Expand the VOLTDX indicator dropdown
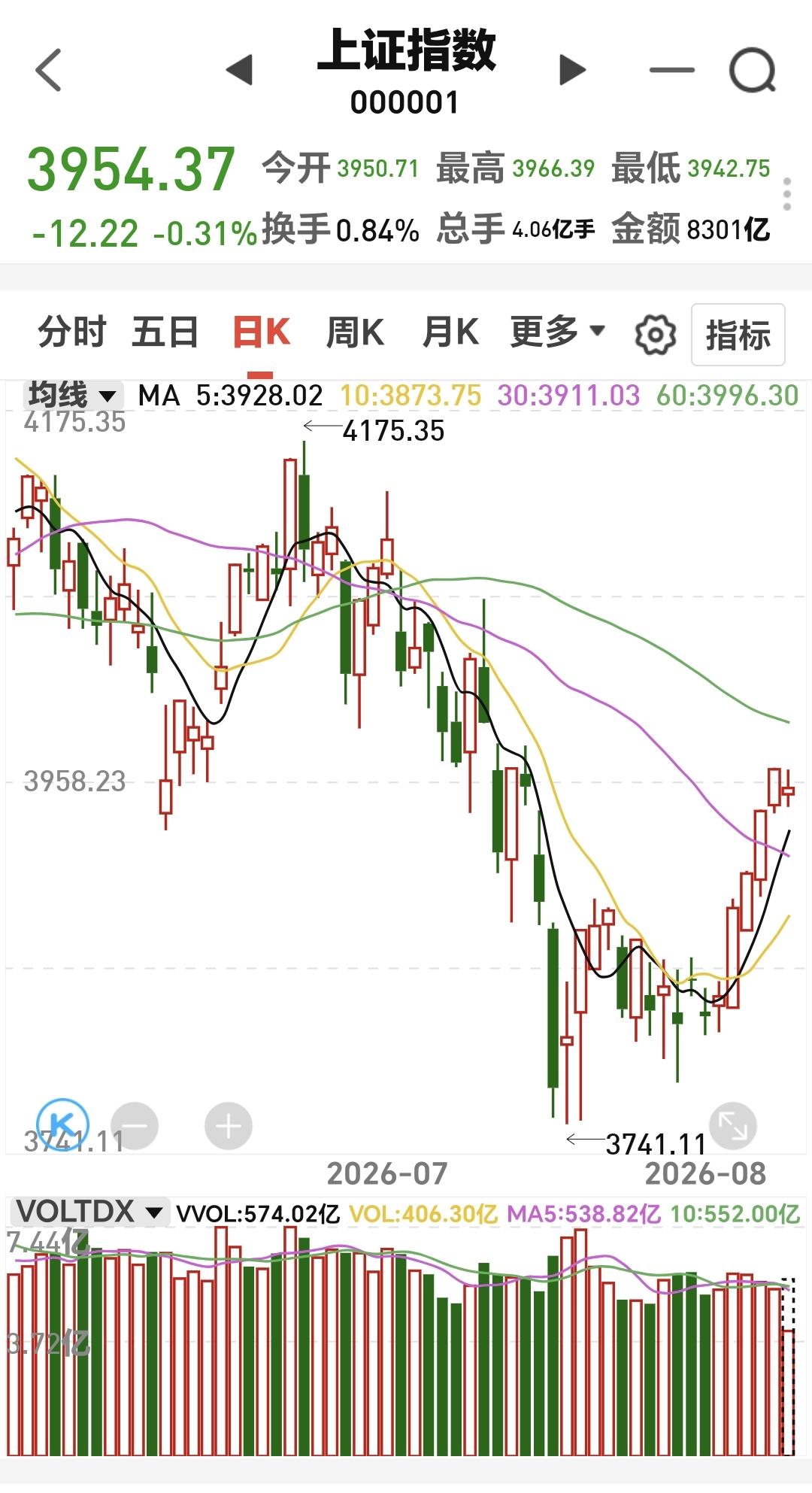The width and height of the screenshot is (812, 1493). 89,1212
